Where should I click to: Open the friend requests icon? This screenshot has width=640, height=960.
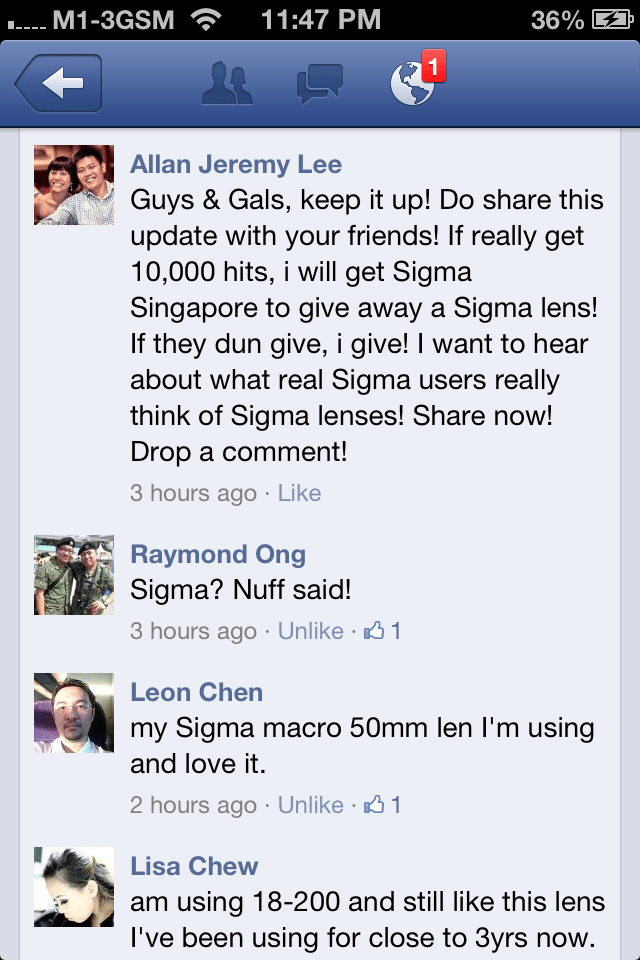227,84
